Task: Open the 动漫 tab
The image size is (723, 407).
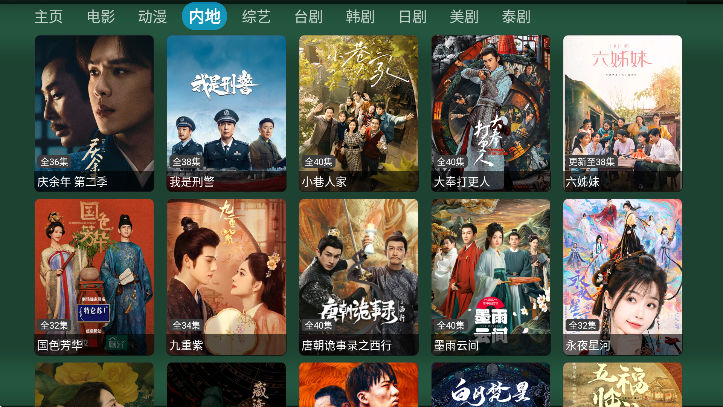Action: 153,17
